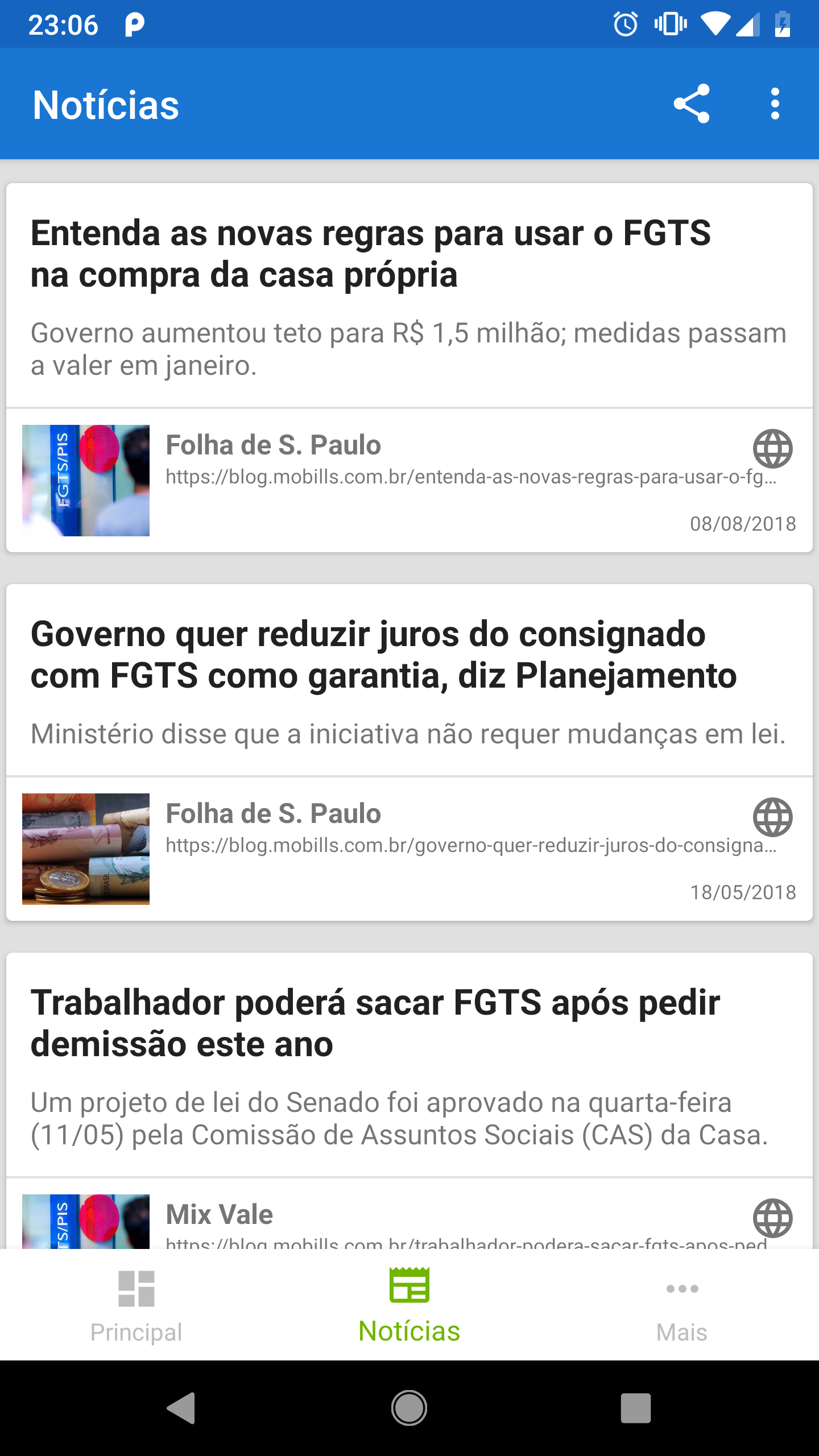Screen dimensions: 819x1456
Task: Select the Notícias bottom tab
Action: 409,1305
